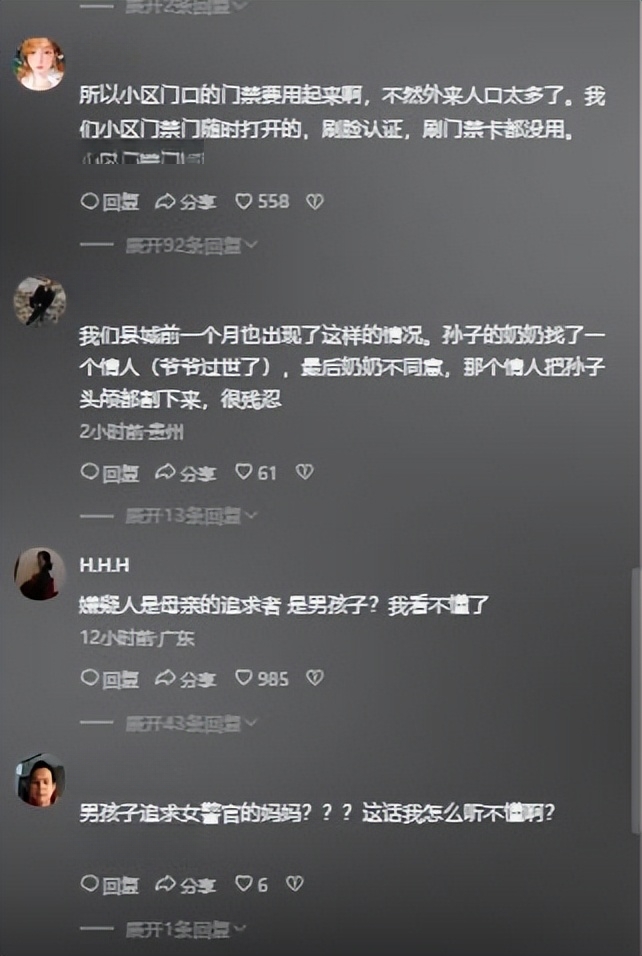Share the comment with 6 likes

[x=185, y=884]
